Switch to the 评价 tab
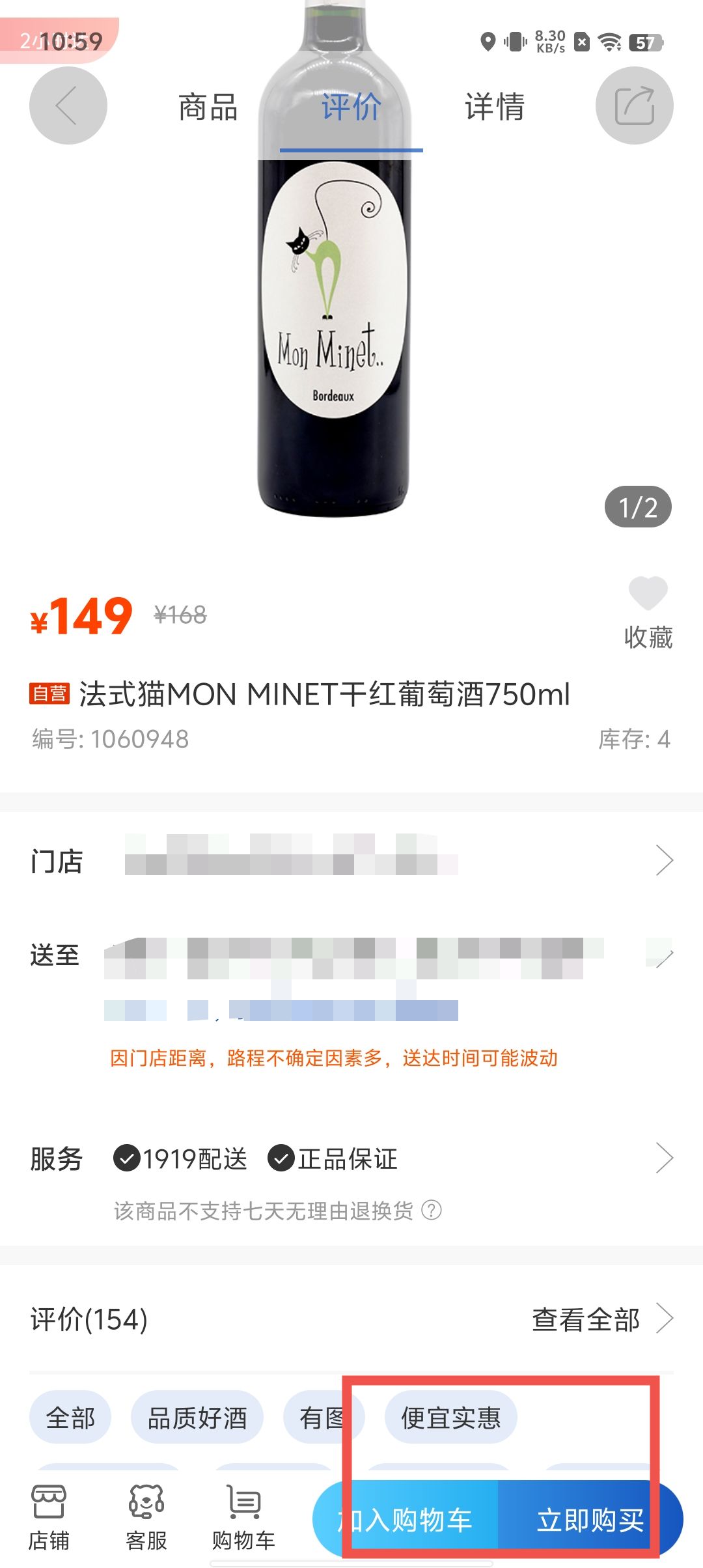The height and width of the screenshot is (1568, 703). pyautogui.click(x=351, y=107)
